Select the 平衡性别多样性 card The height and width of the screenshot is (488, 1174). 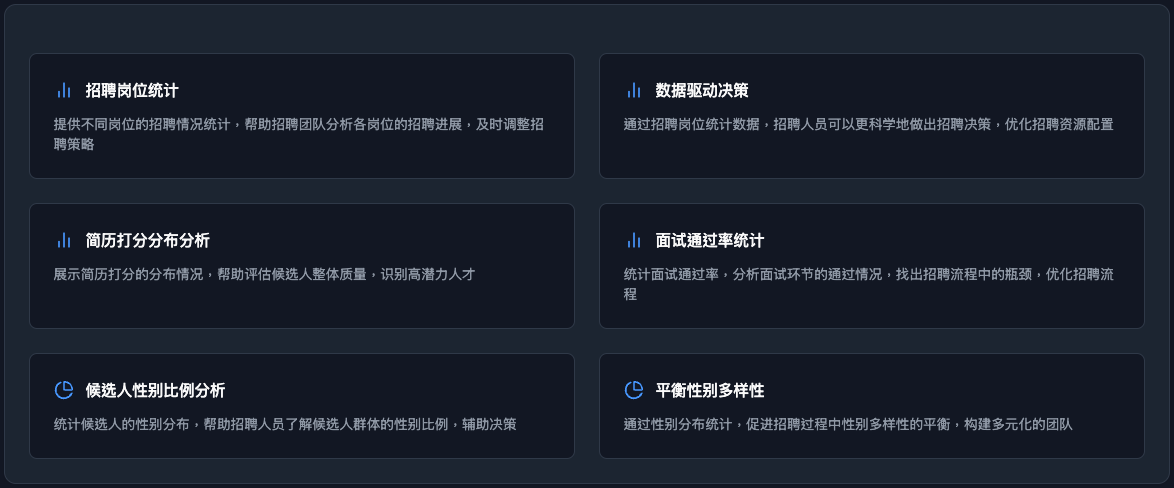coord(871,406)
